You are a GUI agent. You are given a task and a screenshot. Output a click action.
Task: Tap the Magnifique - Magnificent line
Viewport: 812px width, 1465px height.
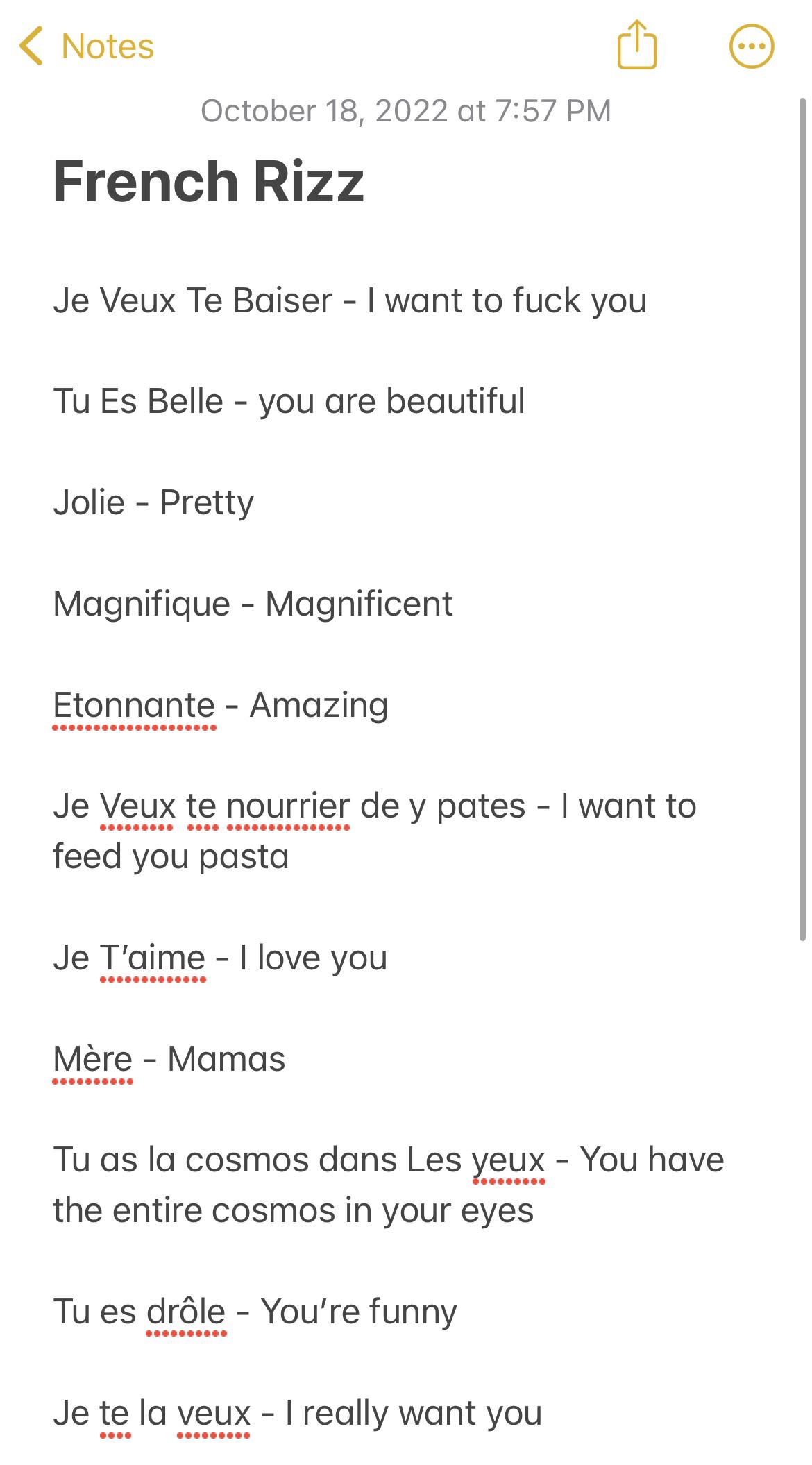253,604
